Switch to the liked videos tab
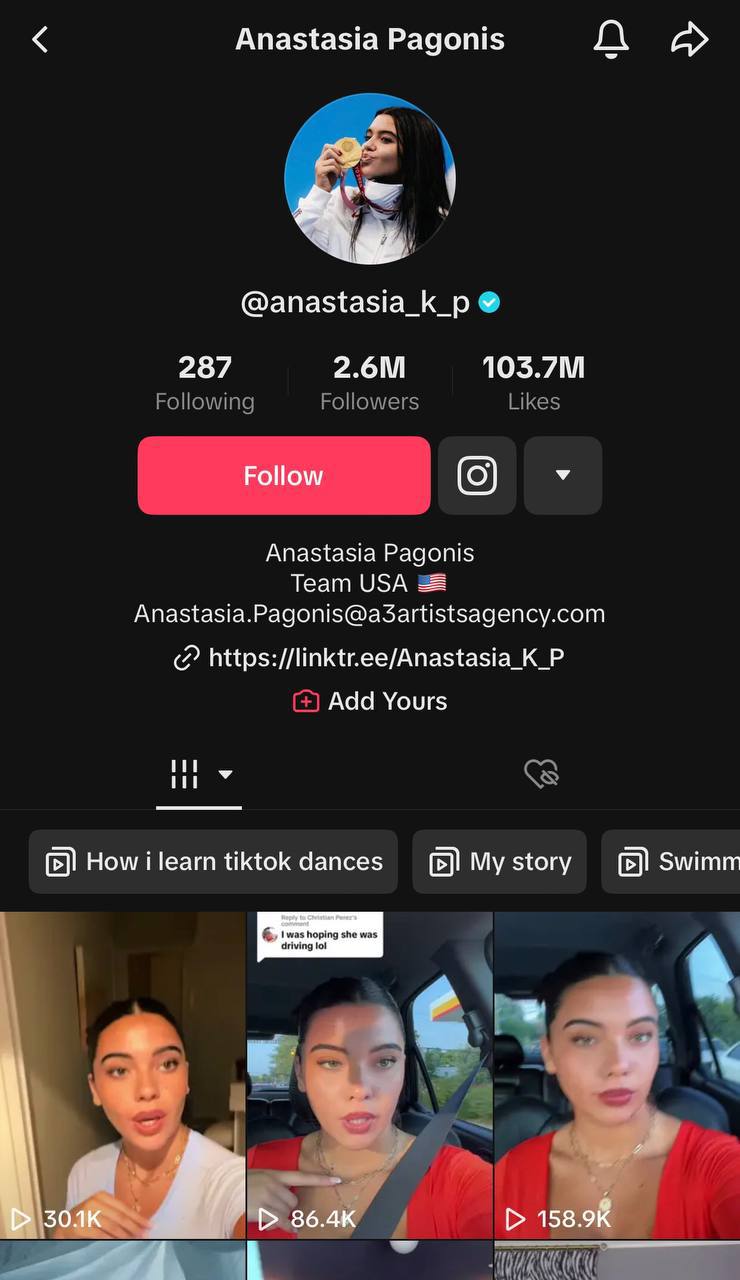 (x=541, y=774)
